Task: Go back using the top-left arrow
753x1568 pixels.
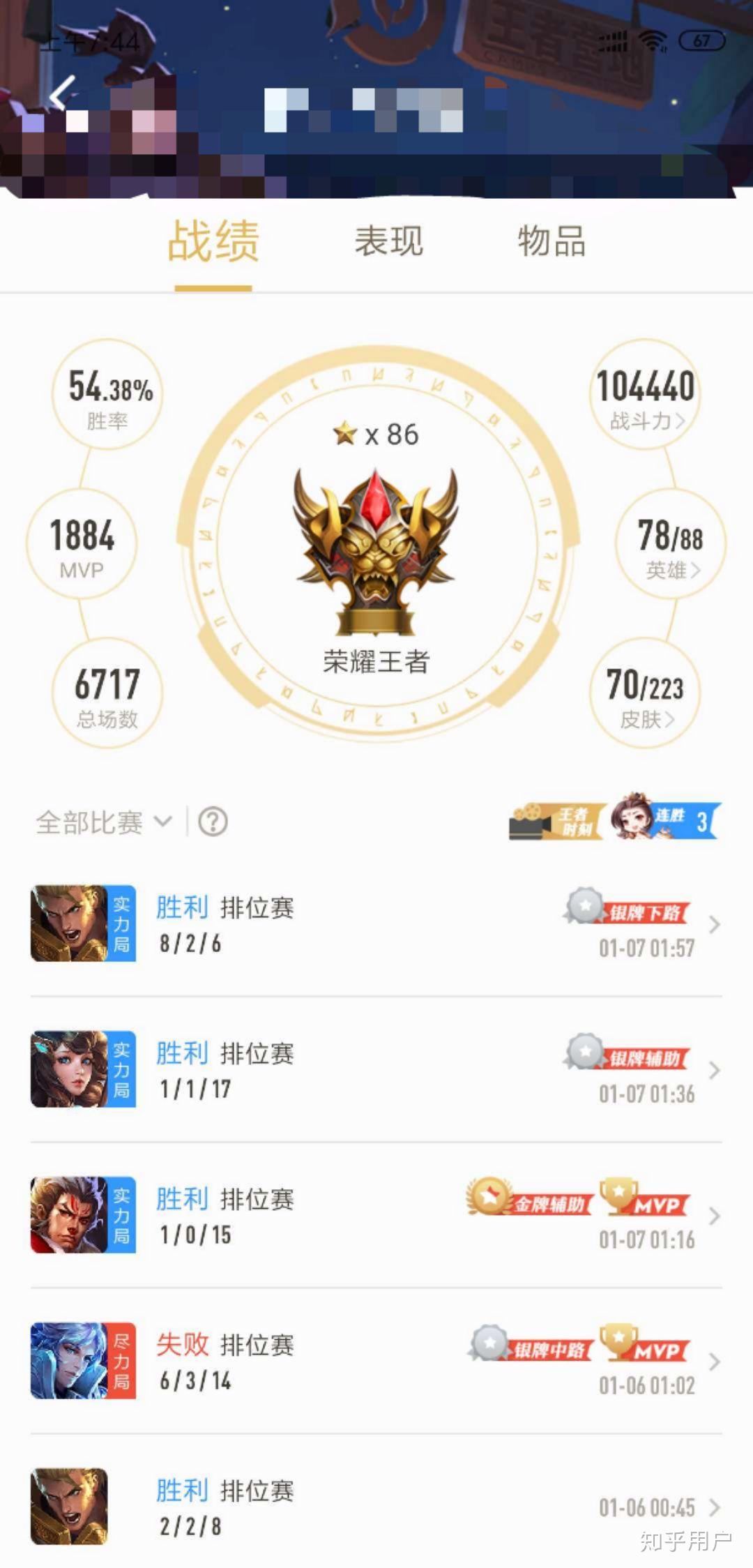Action: [61, 93]
